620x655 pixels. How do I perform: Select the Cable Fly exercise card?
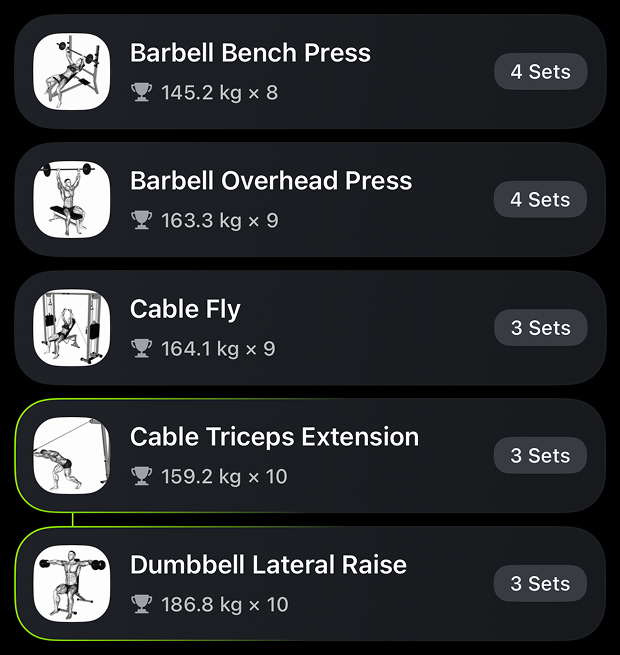[x=185, y=310]
